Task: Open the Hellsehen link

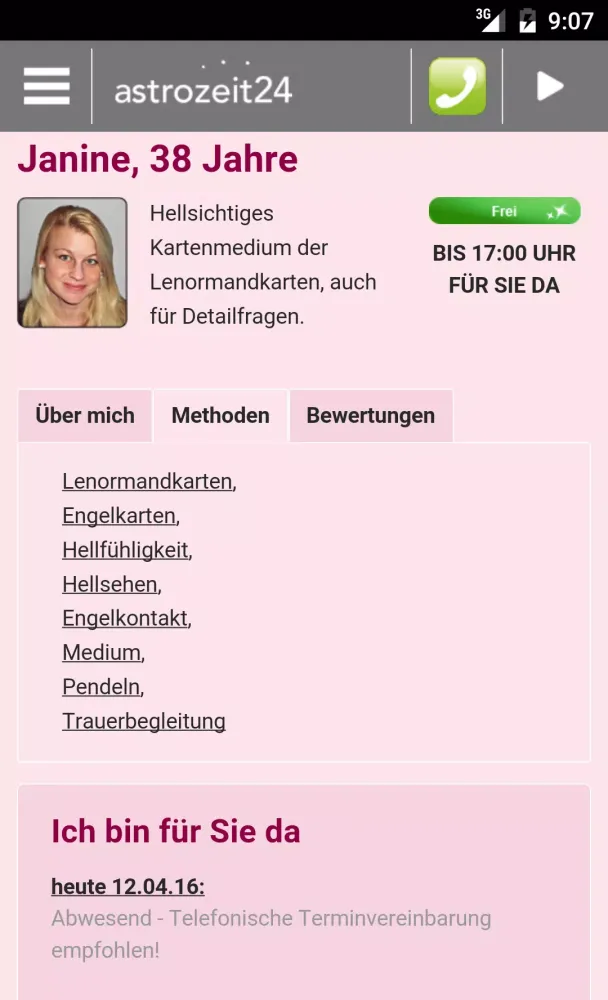Action: (110, 584)
